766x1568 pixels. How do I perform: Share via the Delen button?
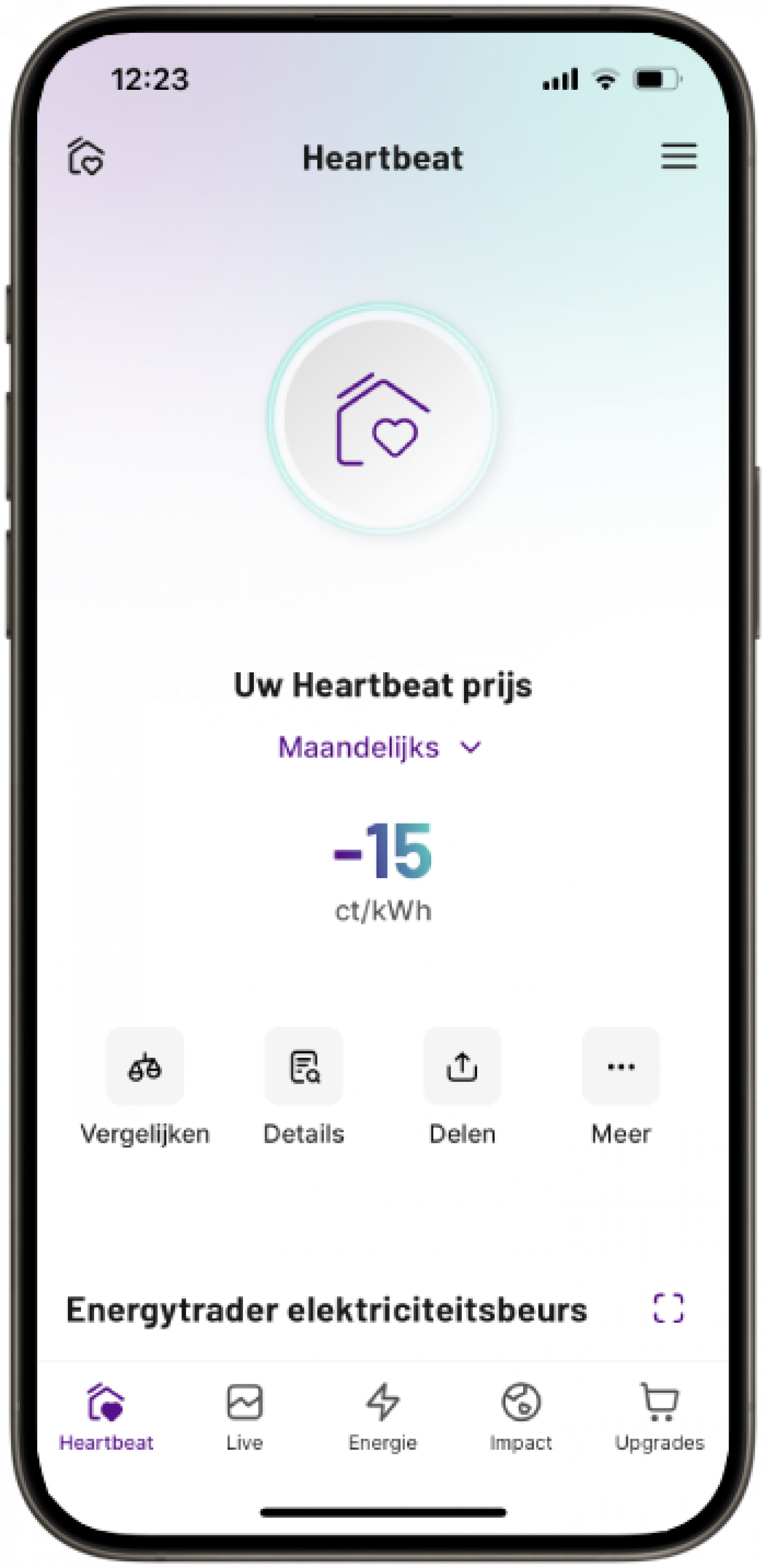click(462, 1067)
